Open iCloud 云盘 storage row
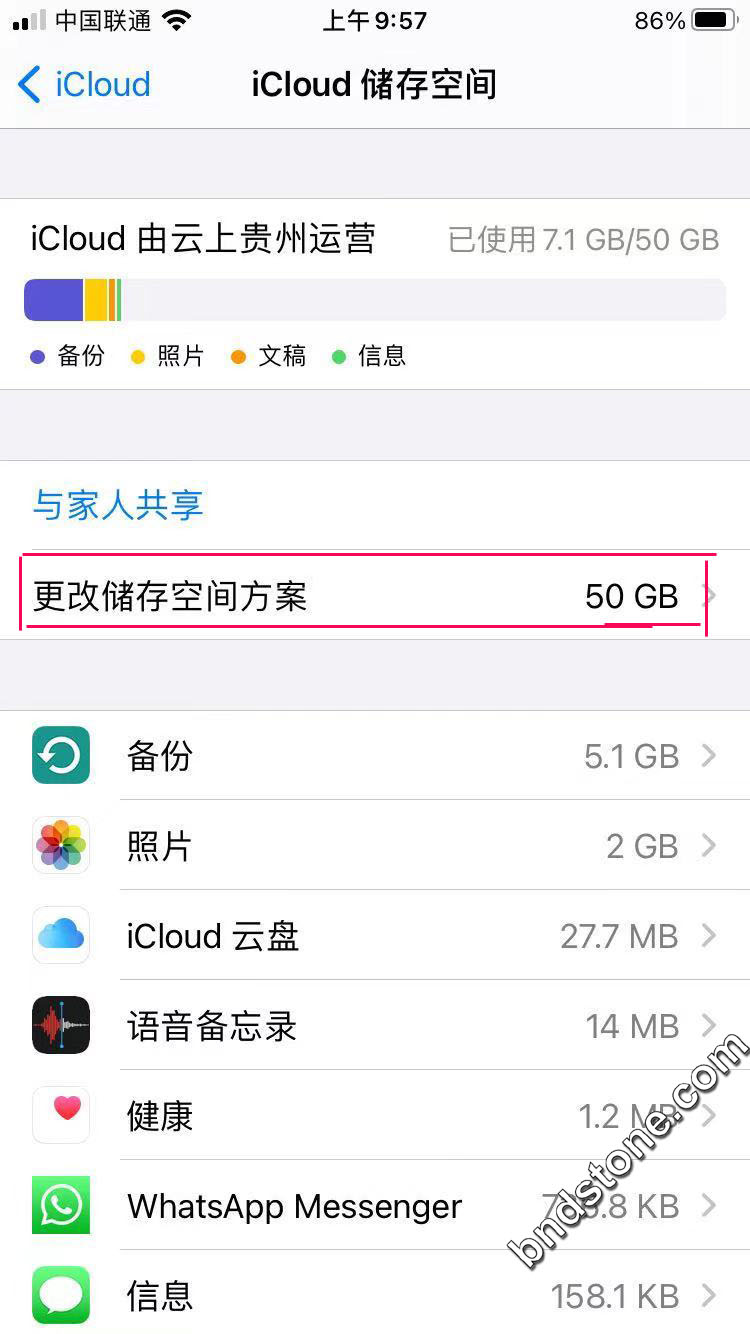The image size is (750, 1334). [x=374, y=936]
